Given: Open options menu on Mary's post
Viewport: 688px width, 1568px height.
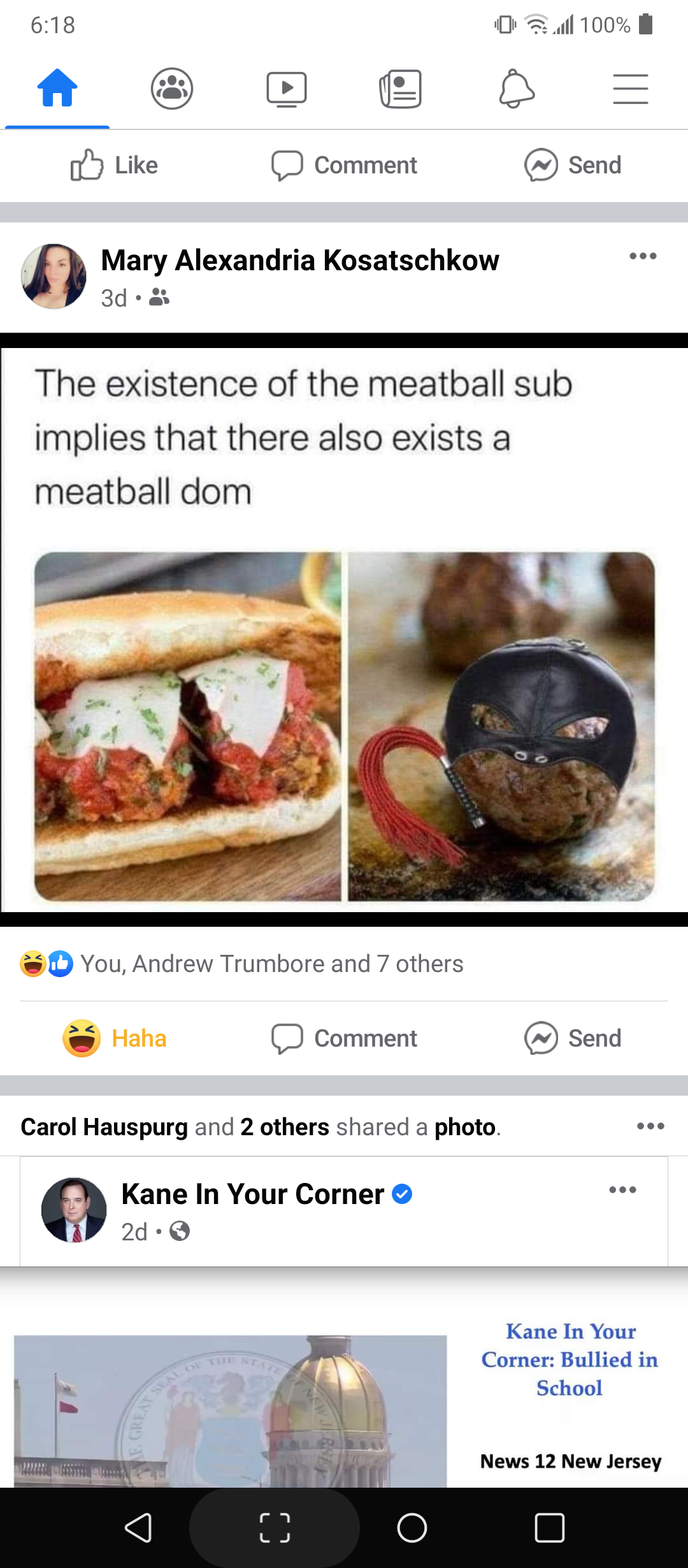Looking at the screenshot, I should click(x=643, y=256).
